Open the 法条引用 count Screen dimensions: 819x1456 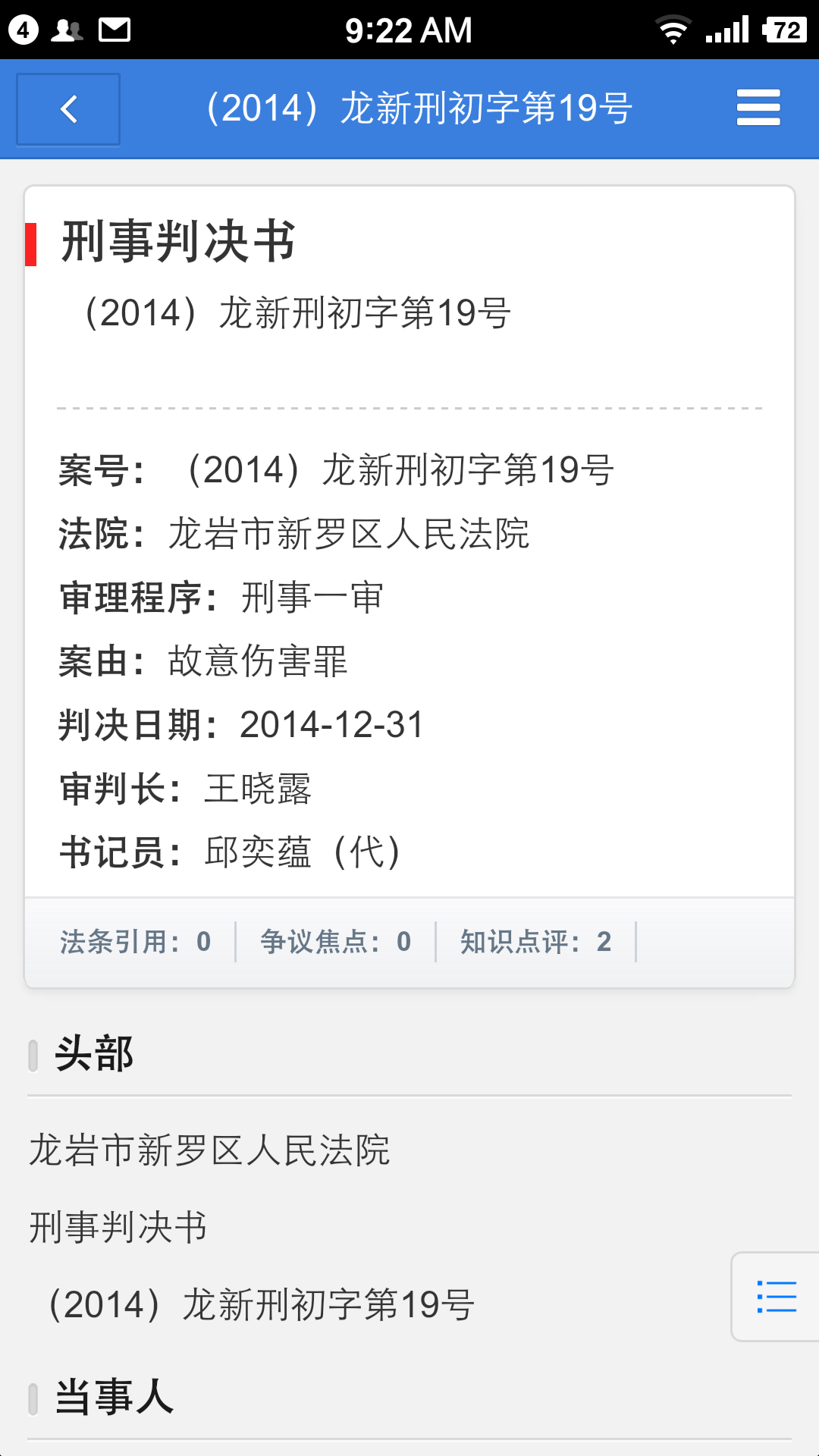(x=136, y=942)
